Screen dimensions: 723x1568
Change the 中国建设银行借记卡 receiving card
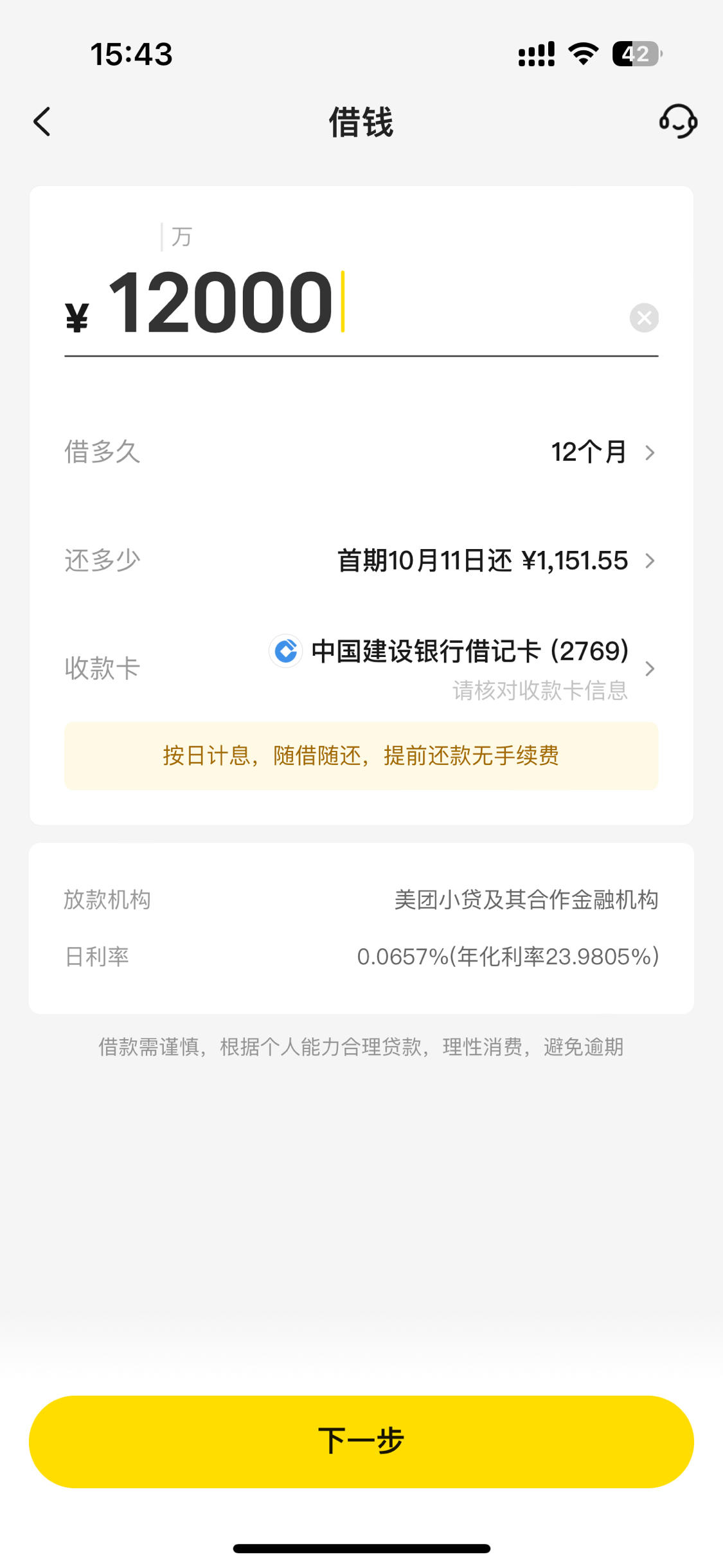[361, 669]
